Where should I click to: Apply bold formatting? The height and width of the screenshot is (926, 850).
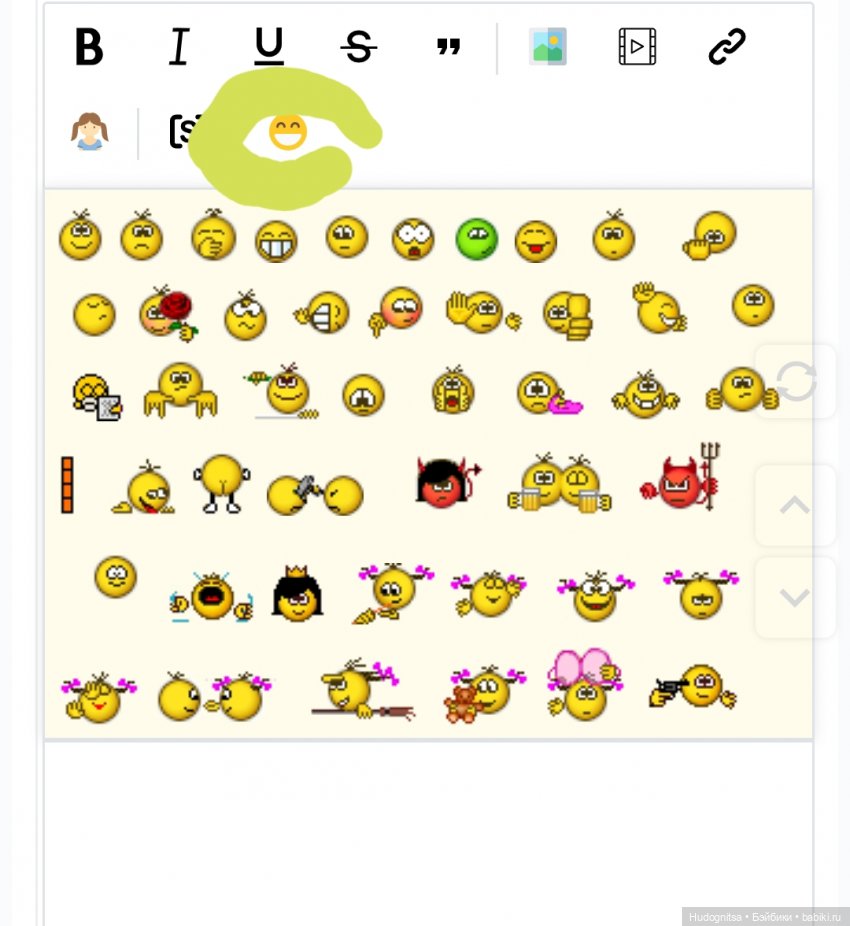click(89, 46)
